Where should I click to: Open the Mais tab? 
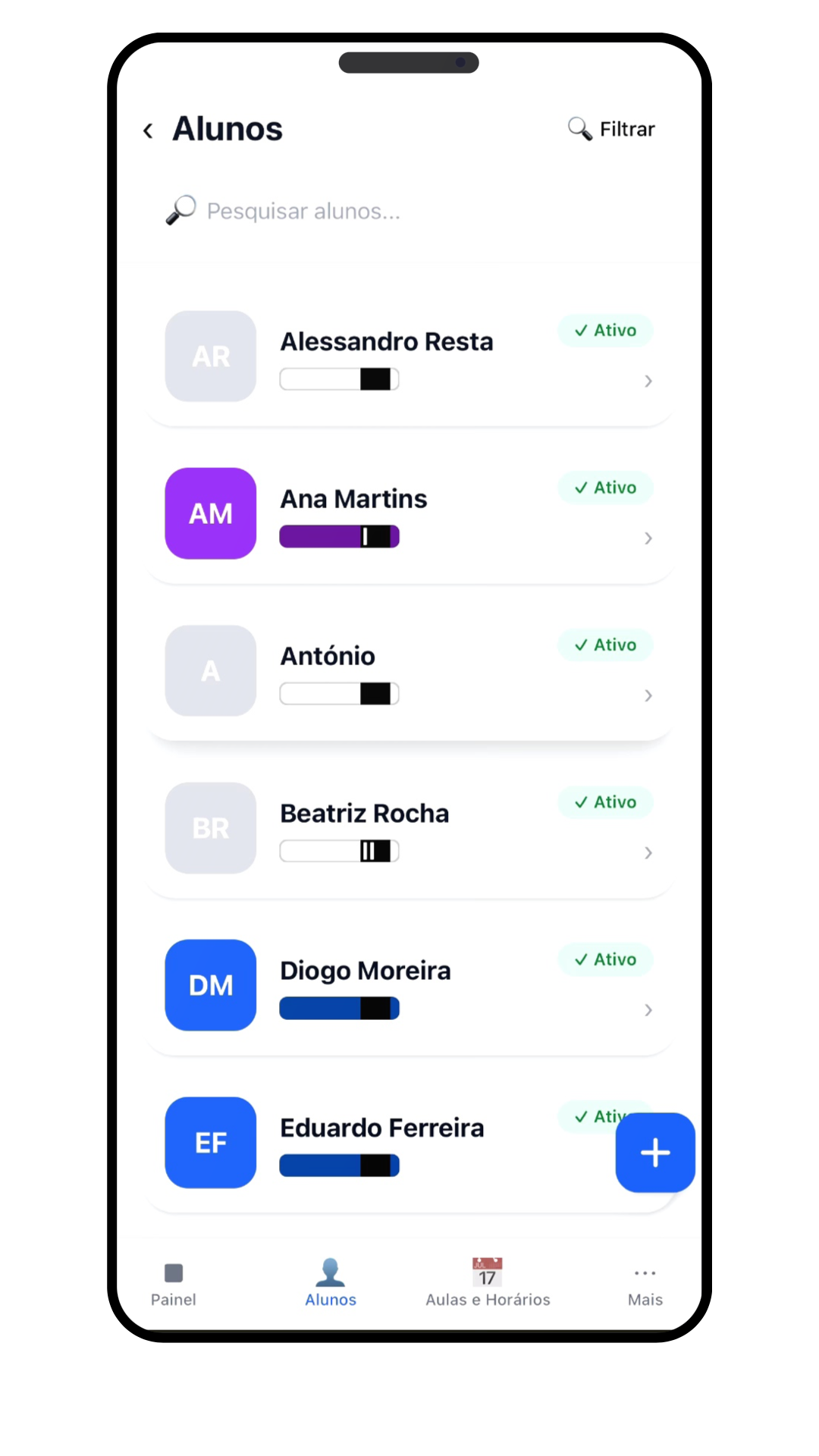[645, 1286]
